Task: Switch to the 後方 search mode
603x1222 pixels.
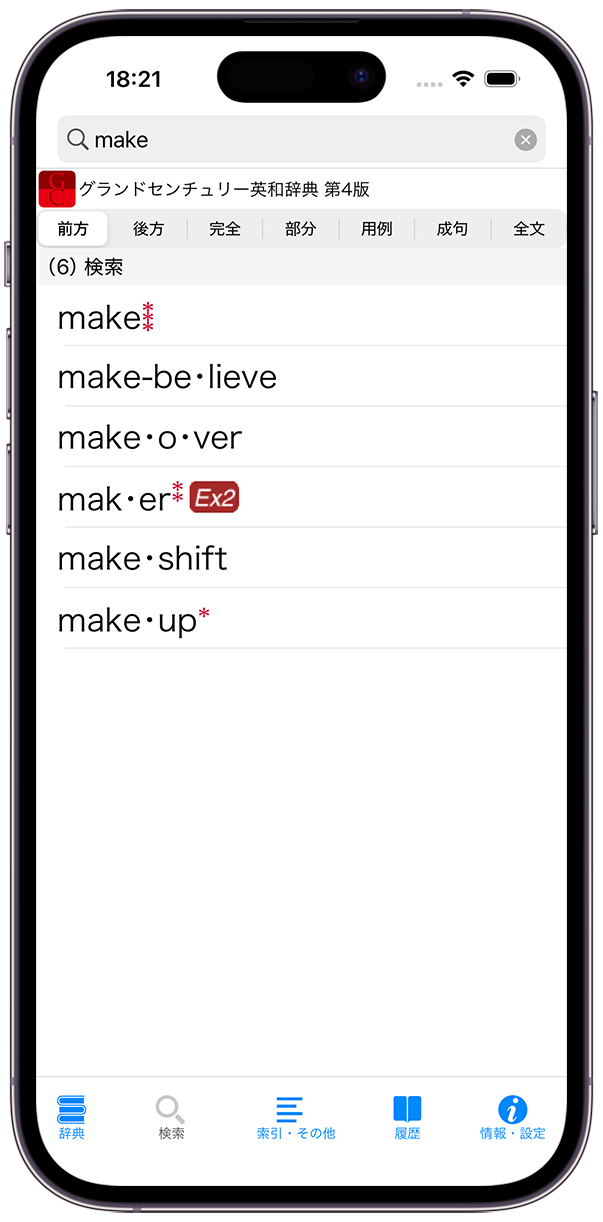Action: pos(149,229)
